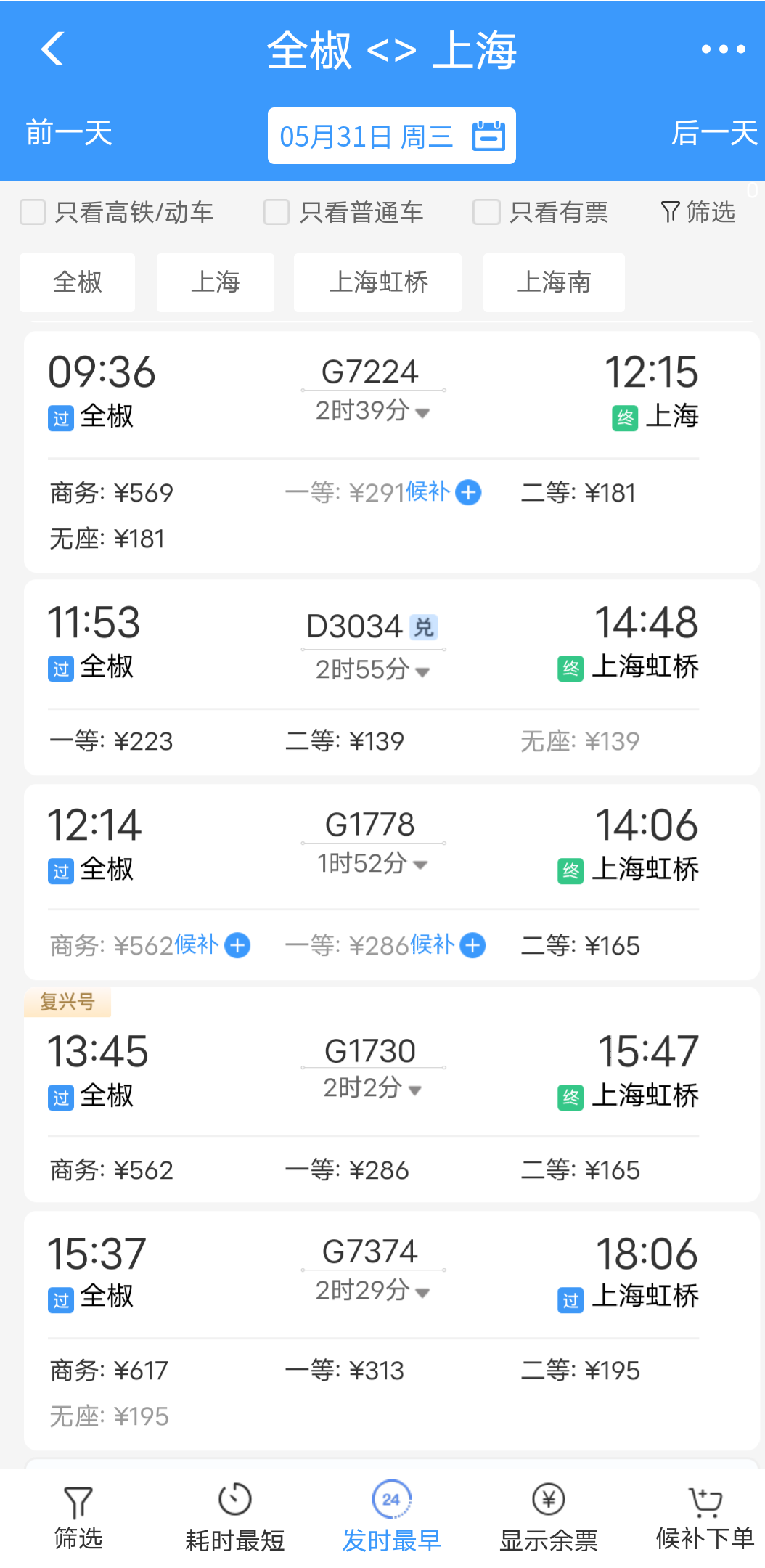Open the 复兴号 G1730 train card
Screen dimensions: 765x1568
pyautogui.click(x=392, y=1095)
